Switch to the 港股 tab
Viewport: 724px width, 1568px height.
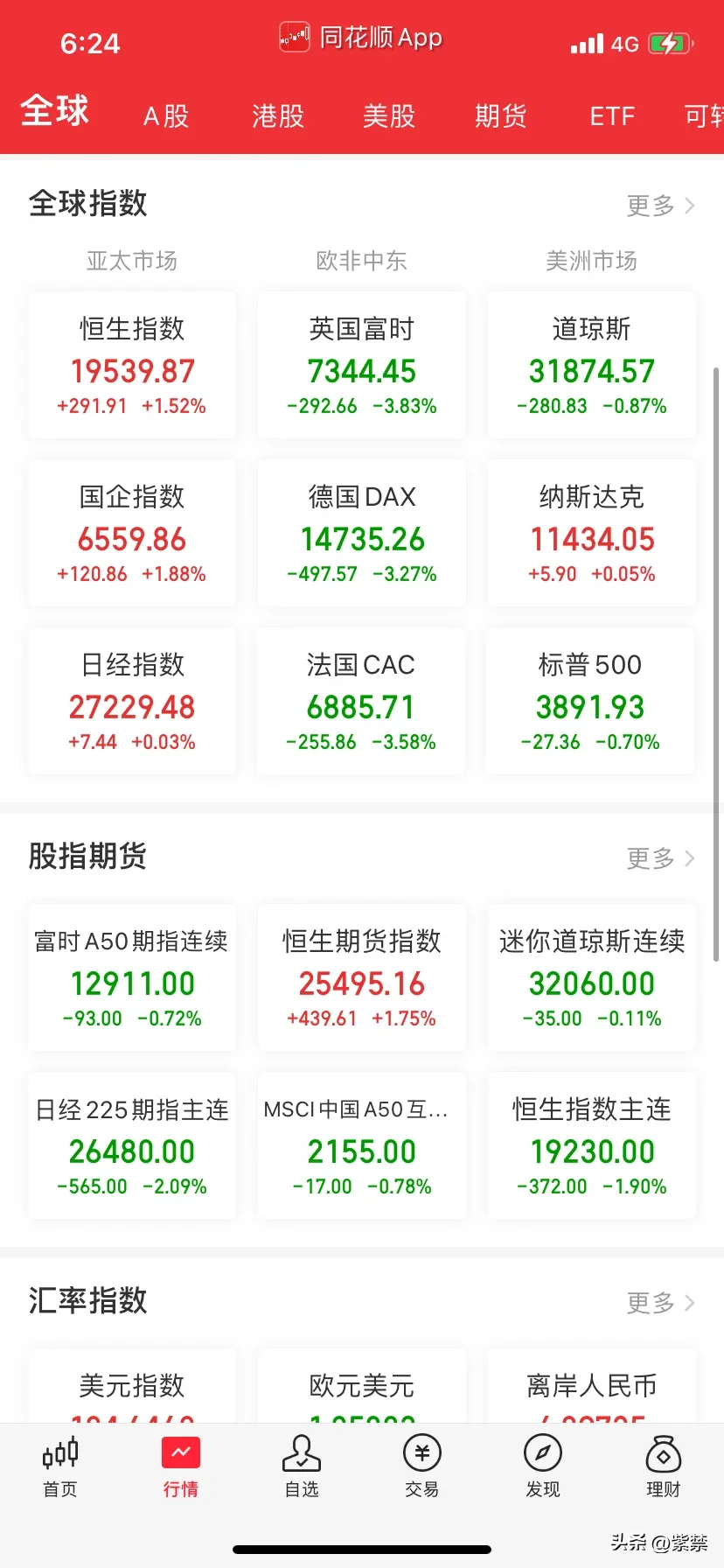(x=278, y=115)
